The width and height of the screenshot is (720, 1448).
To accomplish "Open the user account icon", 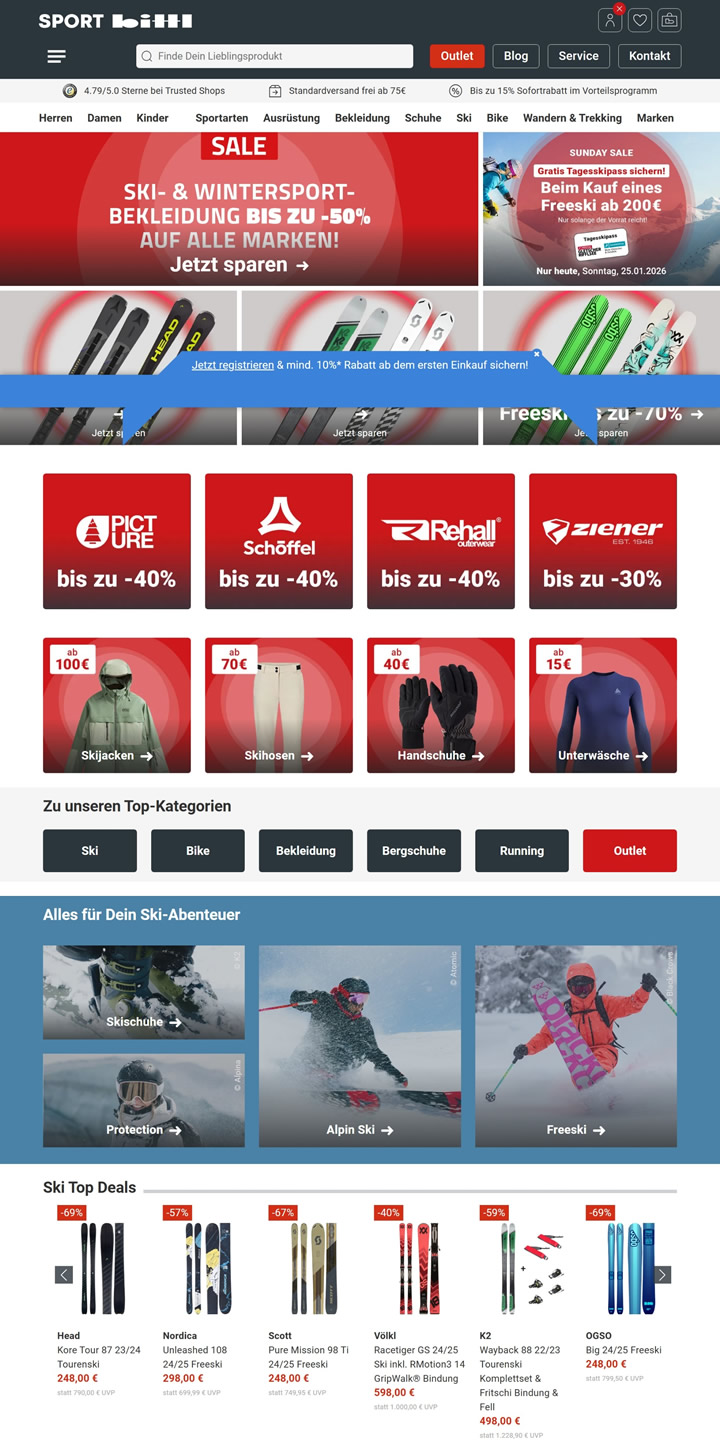I will point(610,20).
